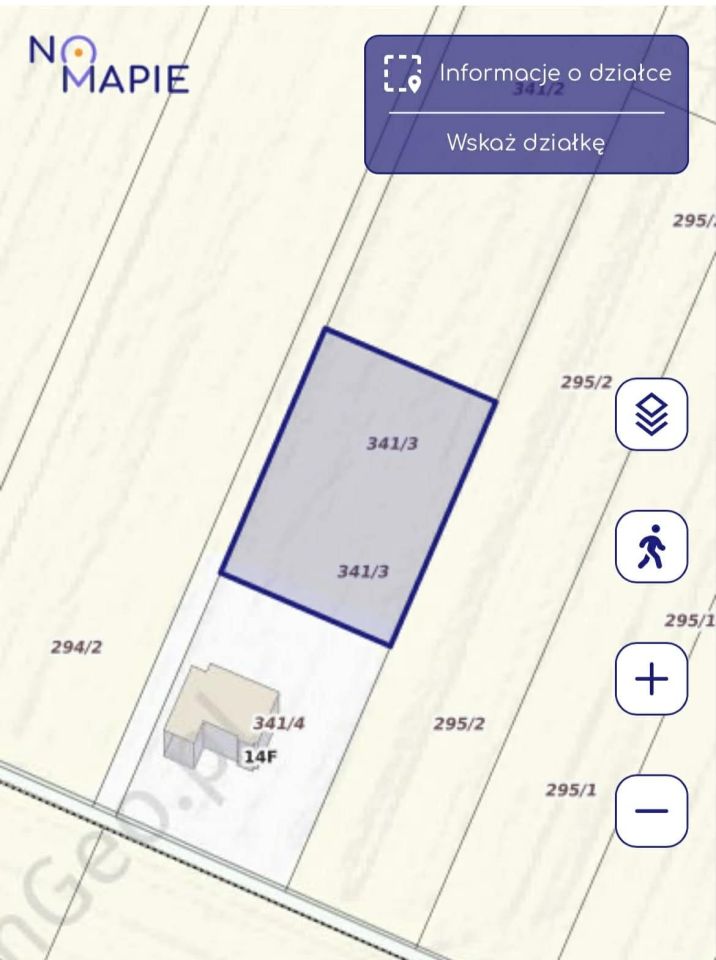Image resolution: width=716 pixels, height=960 pixels.
Task: Activate the pedestrian street view button
Action: click(x=651, y=546)
